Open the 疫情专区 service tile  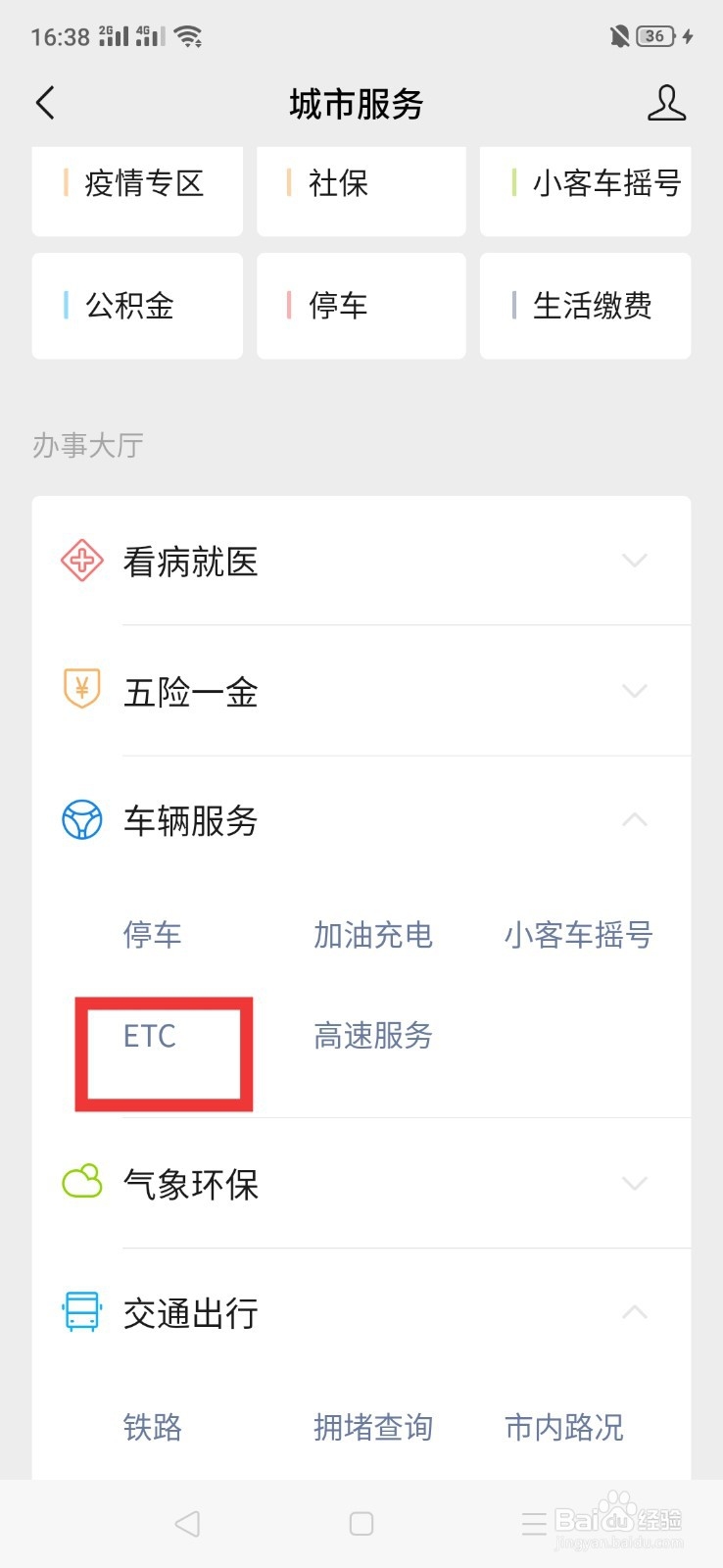[136, 191]
